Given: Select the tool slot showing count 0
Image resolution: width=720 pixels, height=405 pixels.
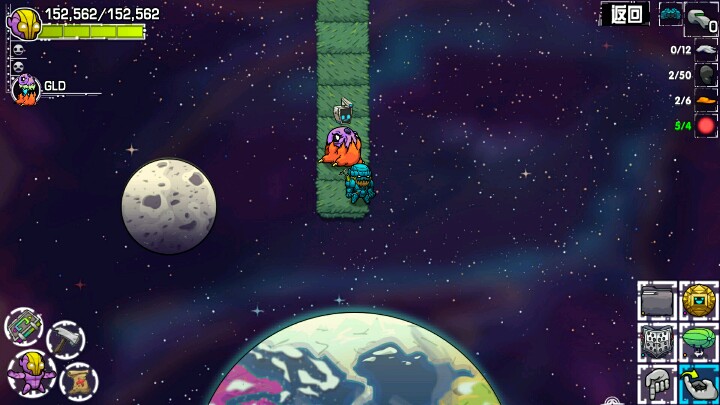Looking at the screenshot, I should click(x=702, y=17).
